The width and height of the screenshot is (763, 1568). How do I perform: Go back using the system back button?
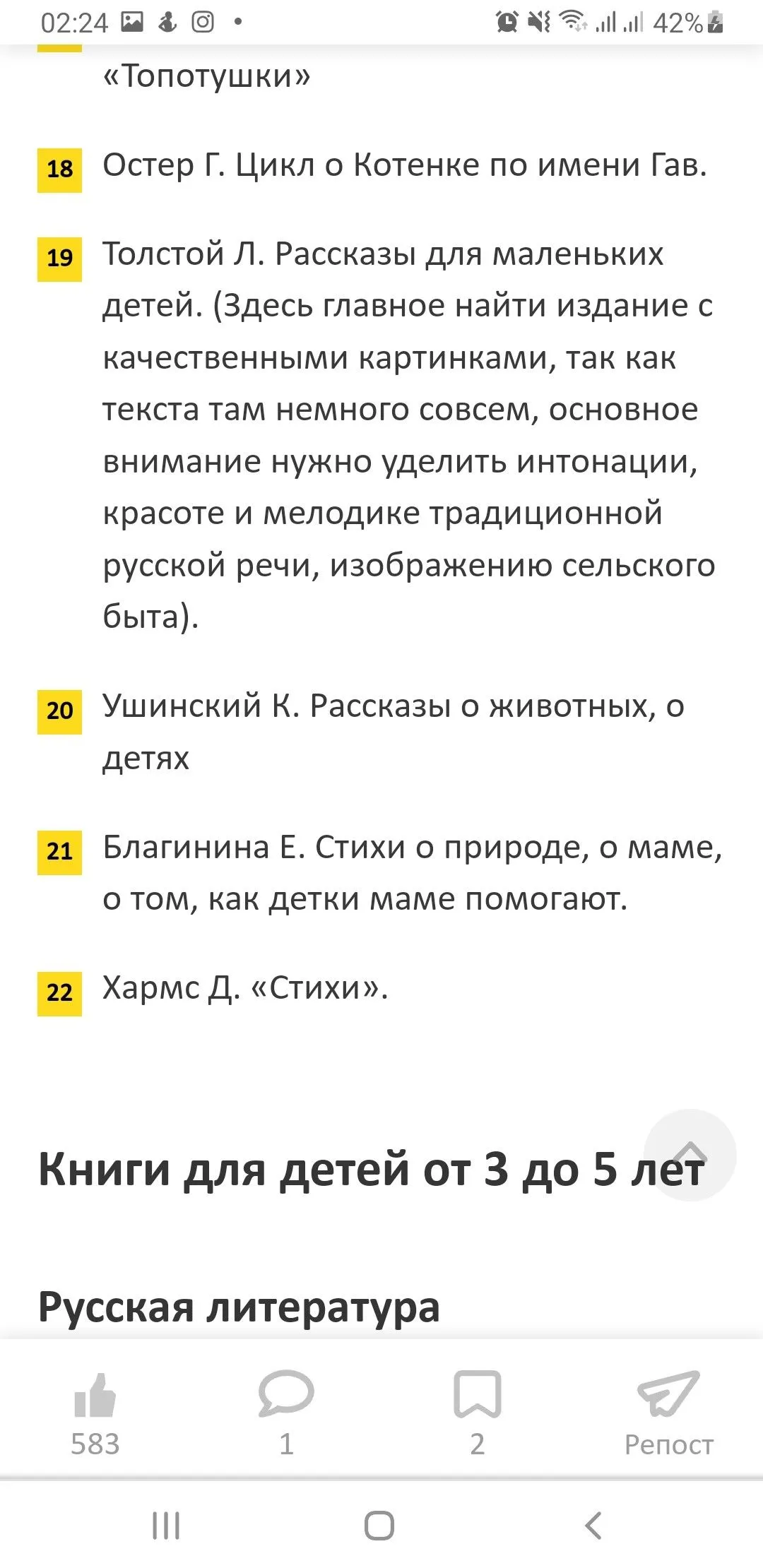click(594, 1525)
